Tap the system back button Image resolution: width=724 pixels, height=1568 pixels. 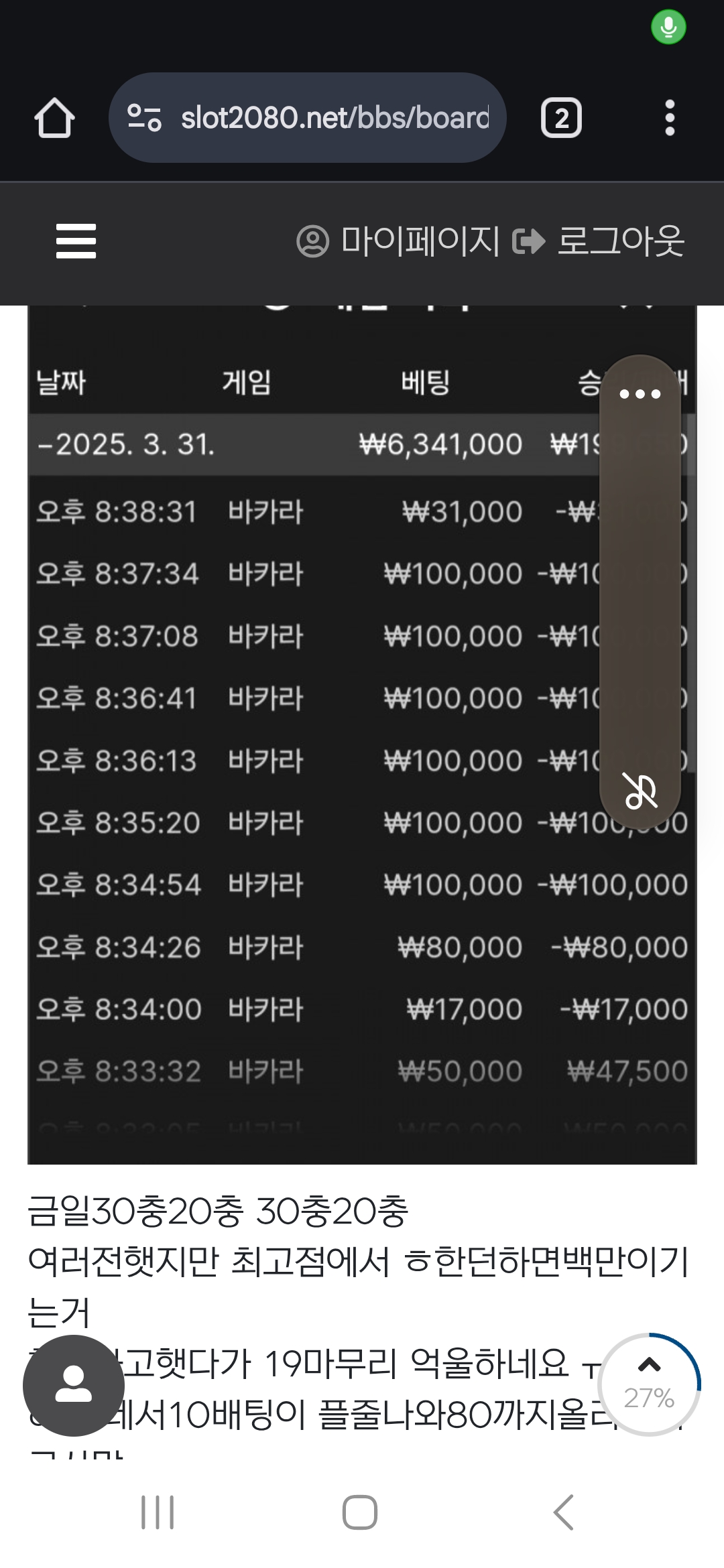click(564, 1512)
